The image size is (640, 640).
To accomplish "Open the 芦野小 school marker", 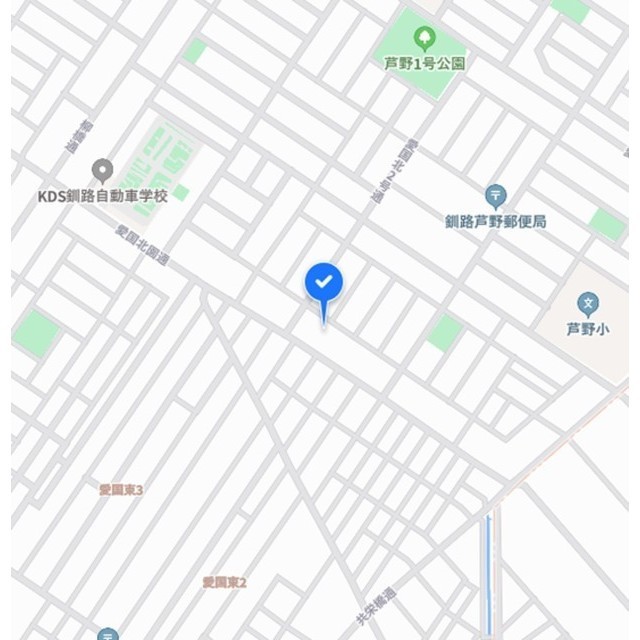I will pos(589,303).
